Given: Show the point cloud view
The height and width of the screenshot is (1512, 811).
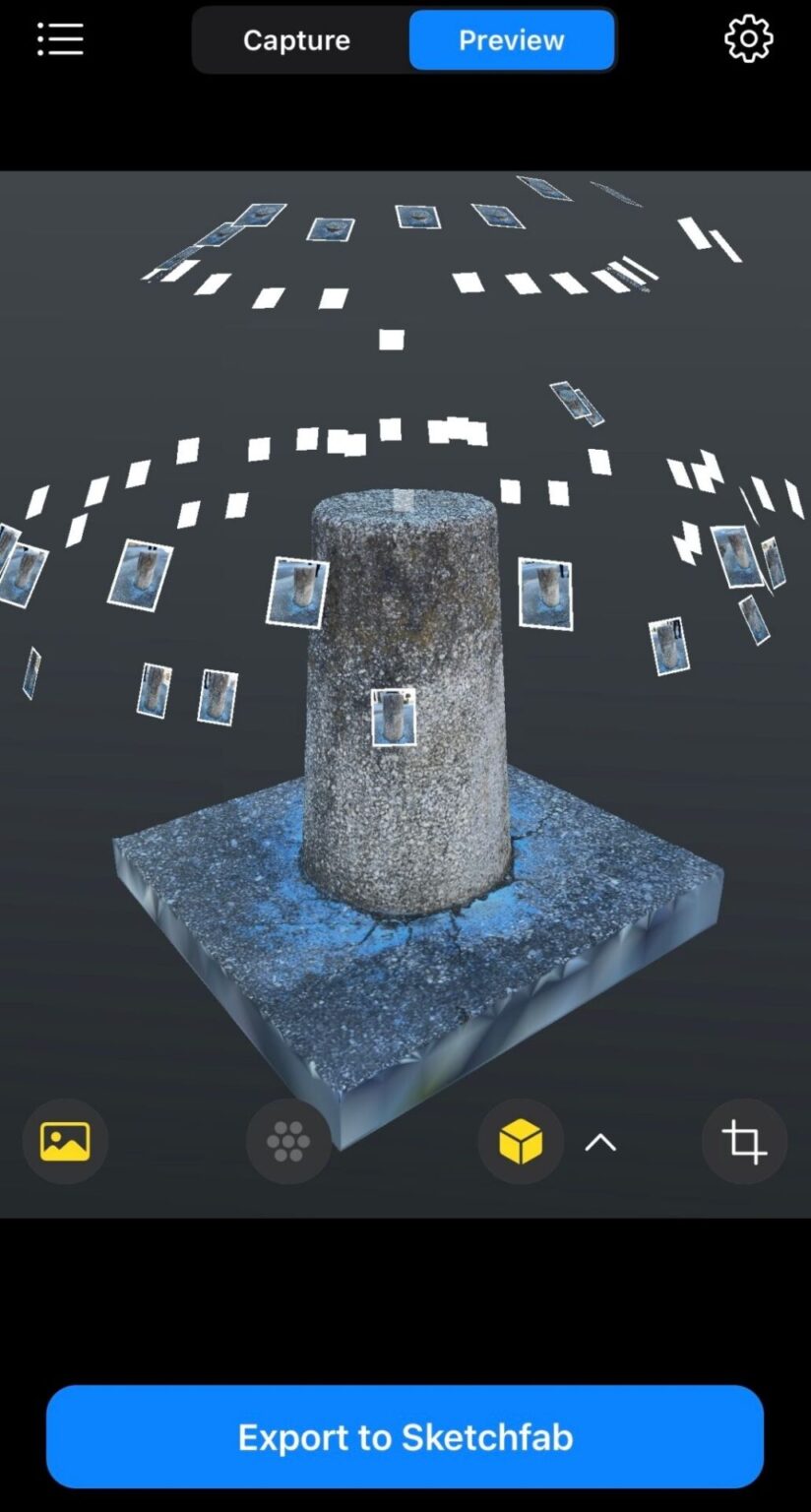Looking at the screenshot, I should (x=288, y=1142).
